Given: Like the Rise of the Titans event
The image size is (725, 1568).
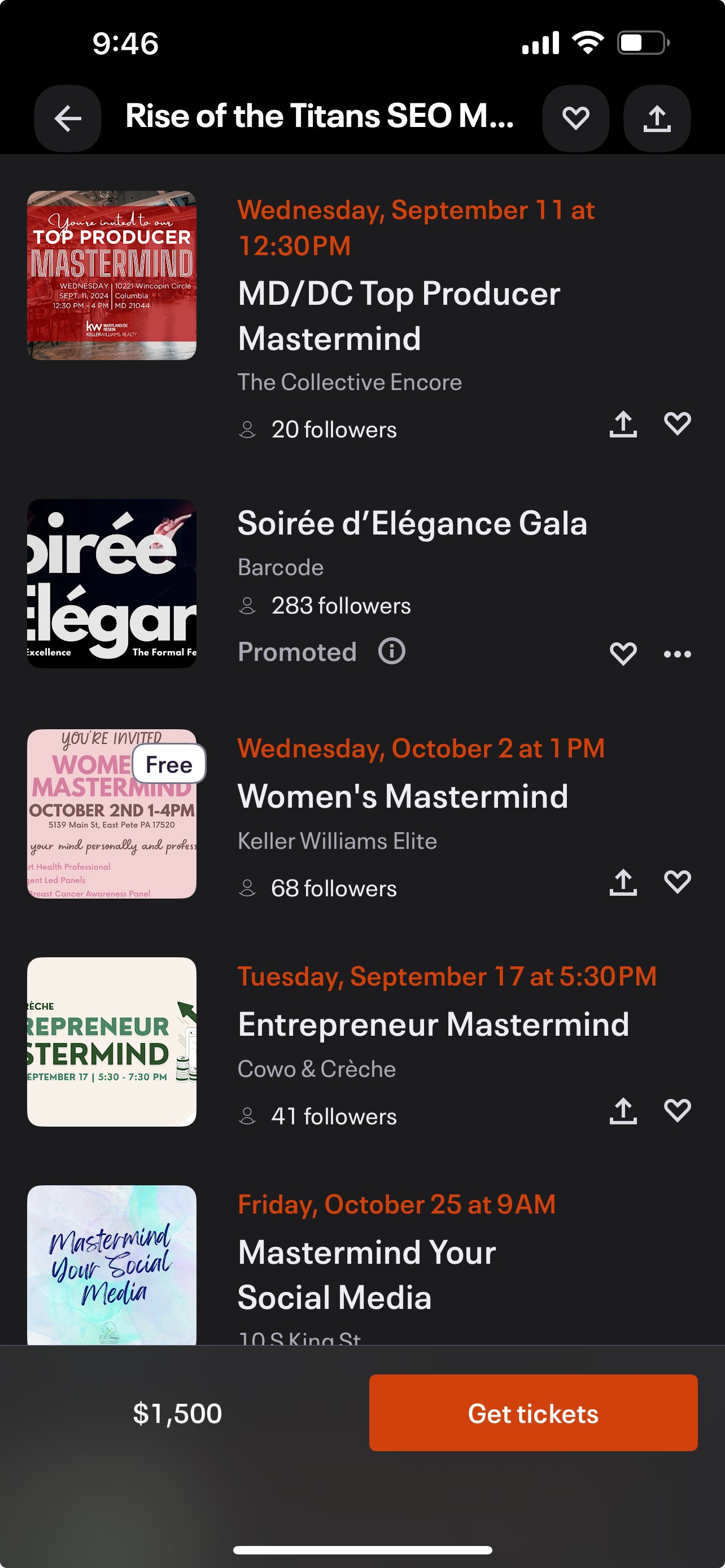Looking at the screenshot, I should tap(575, 118).
